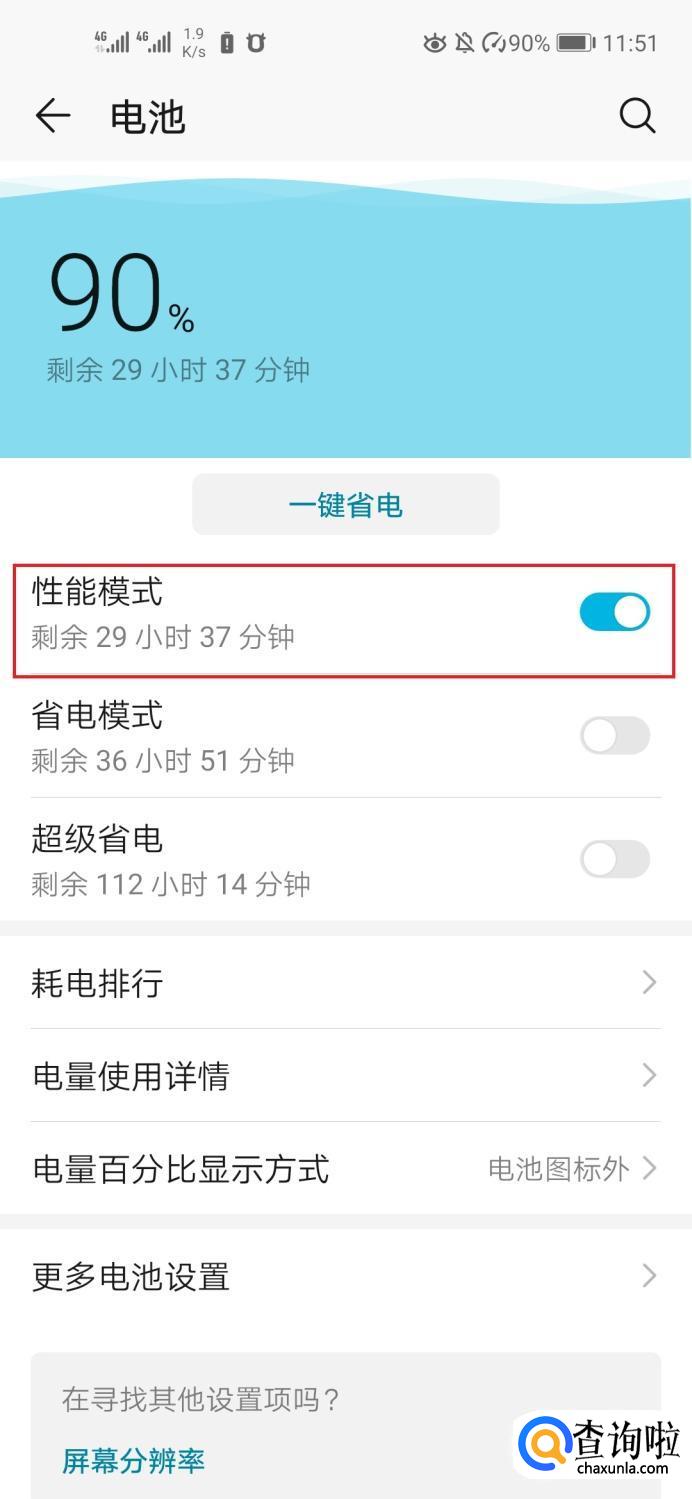Enable the 超级省电 switch
The image size is (692, 1499).
pyautogui.click(x=614, y=859)
